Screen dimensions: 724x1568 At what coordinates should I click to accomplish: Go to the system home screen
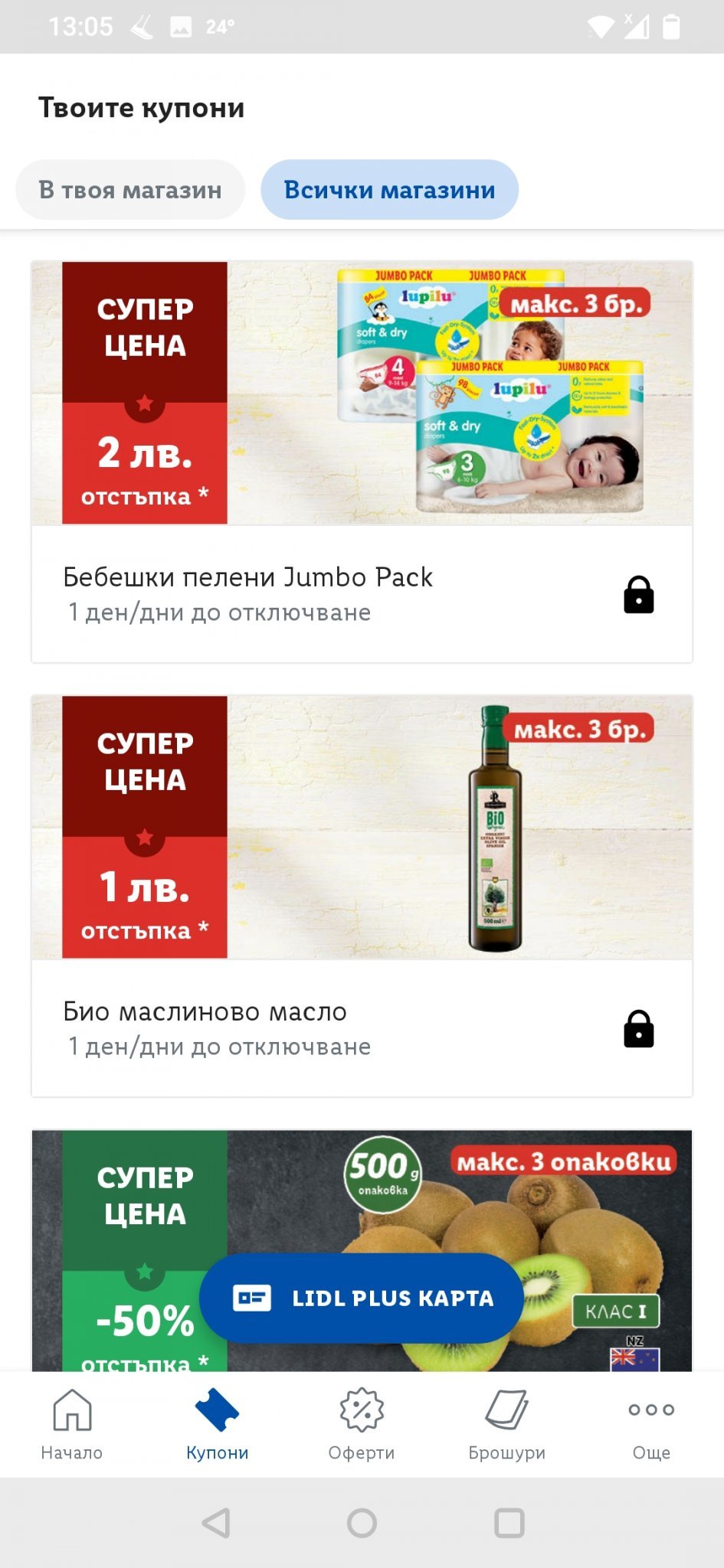click(362, 1523)
